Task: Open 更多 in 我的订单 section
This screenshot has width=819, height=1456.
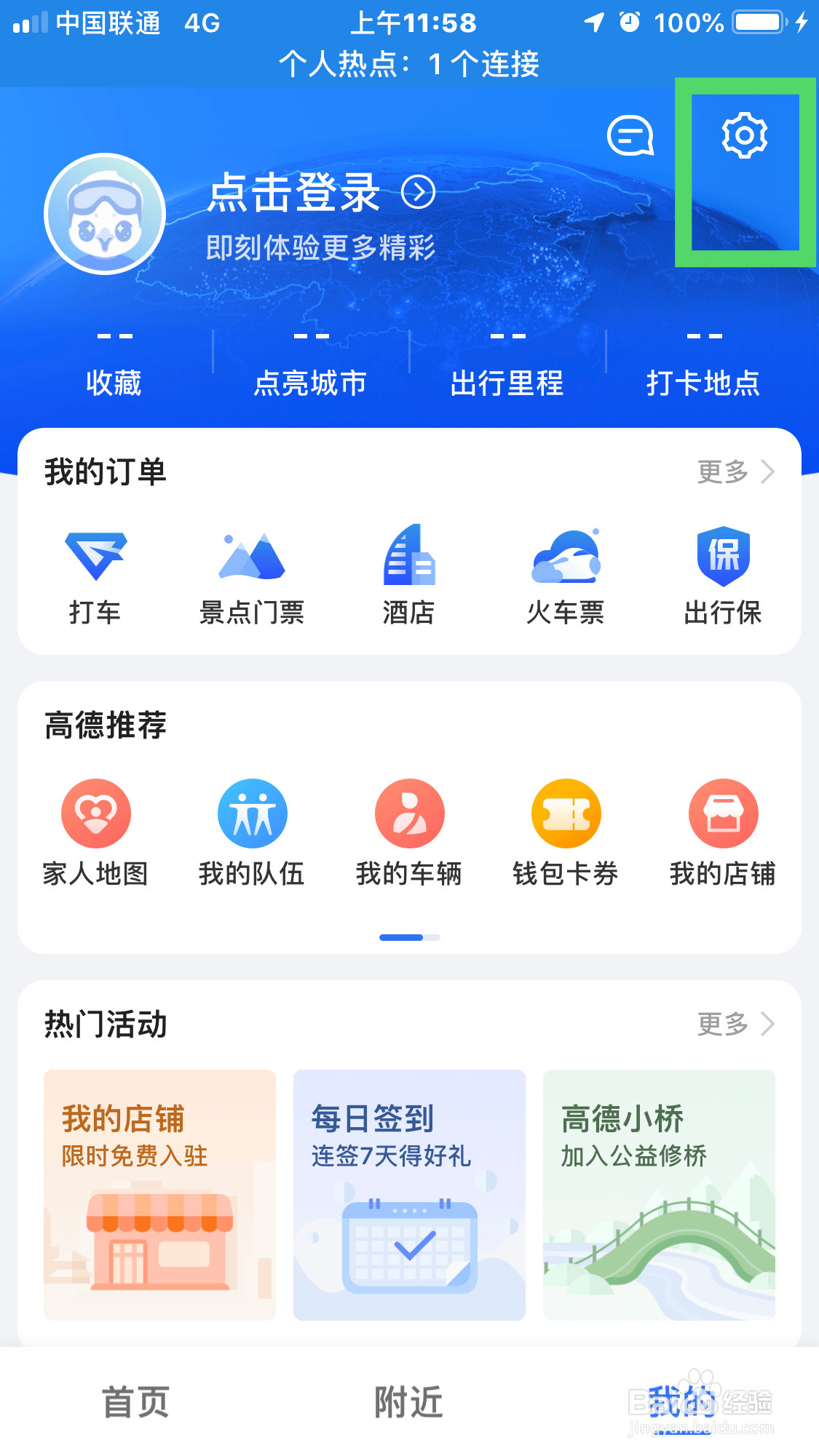Action: pyautogui.click(x=735, y=472)
